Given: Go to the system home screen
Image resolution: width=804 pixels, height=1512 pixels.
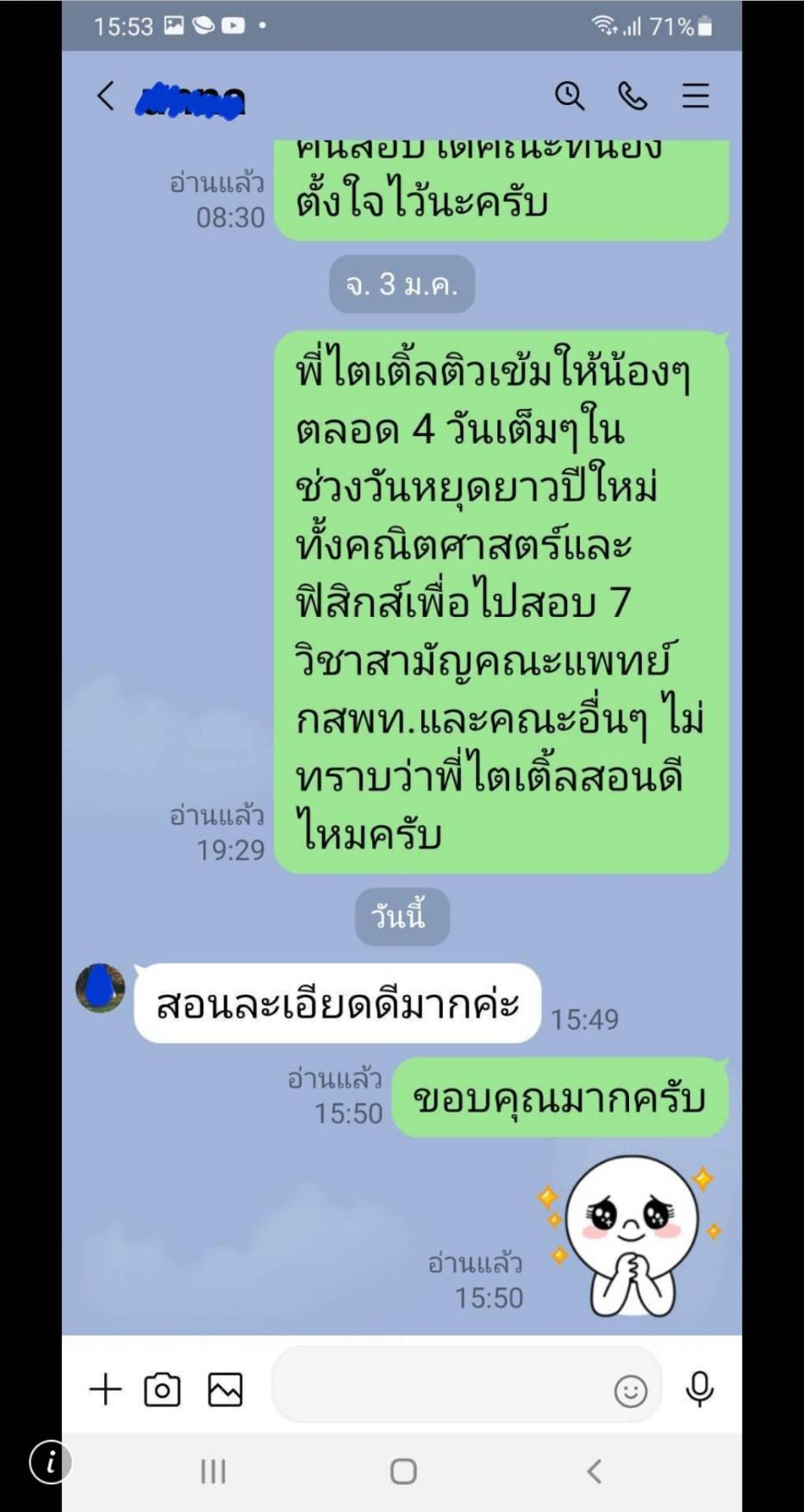Looking at the screenshot, I should click(x=403, y=1472).
